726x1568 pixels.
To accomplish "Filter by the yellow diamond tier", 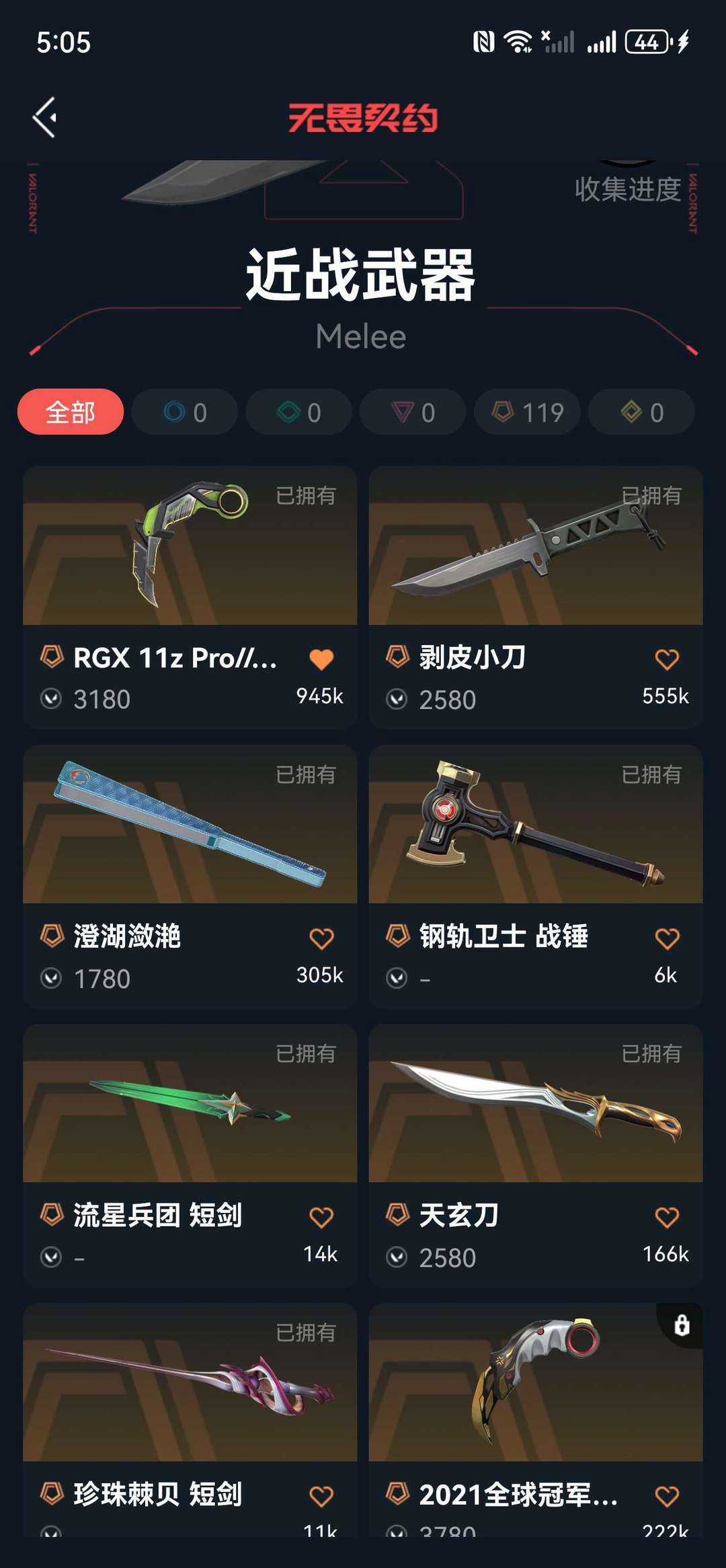I will click(x=642, y=412).
